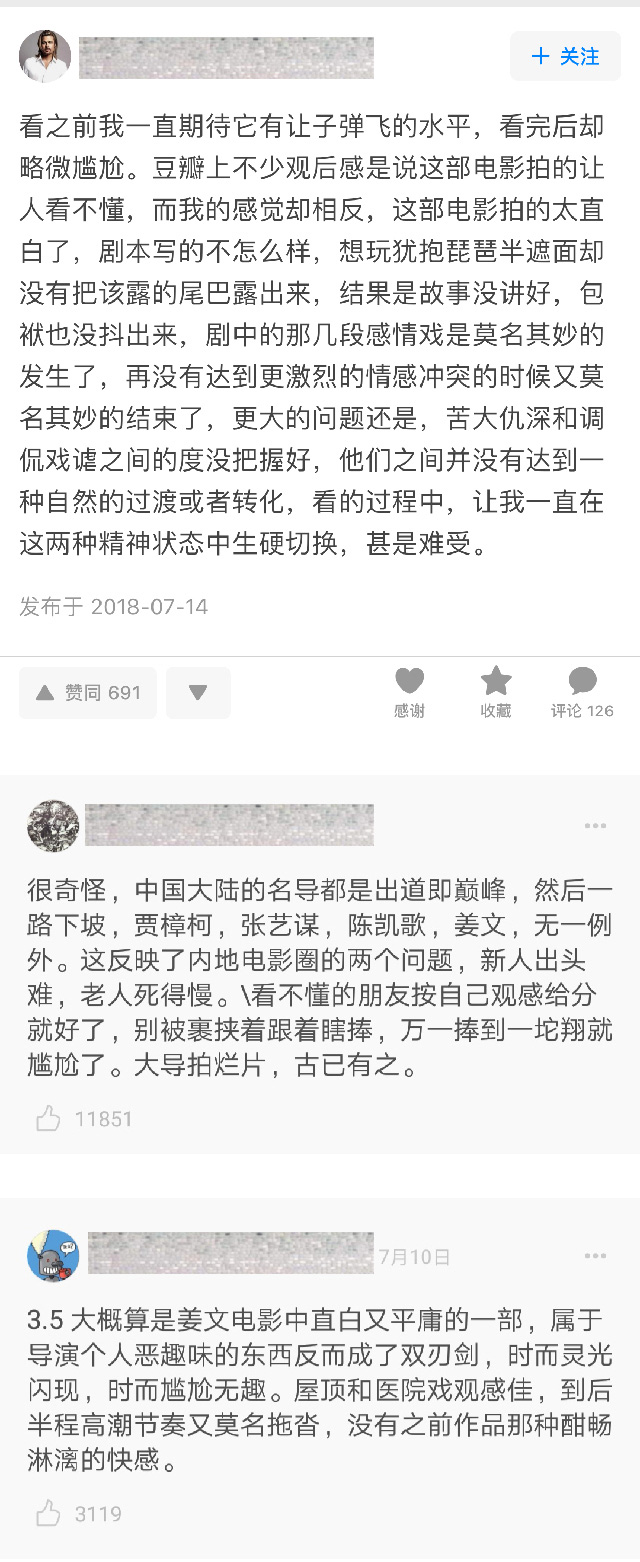Save the answer with 收藏

pyautogui.click(x=496, y=692)
